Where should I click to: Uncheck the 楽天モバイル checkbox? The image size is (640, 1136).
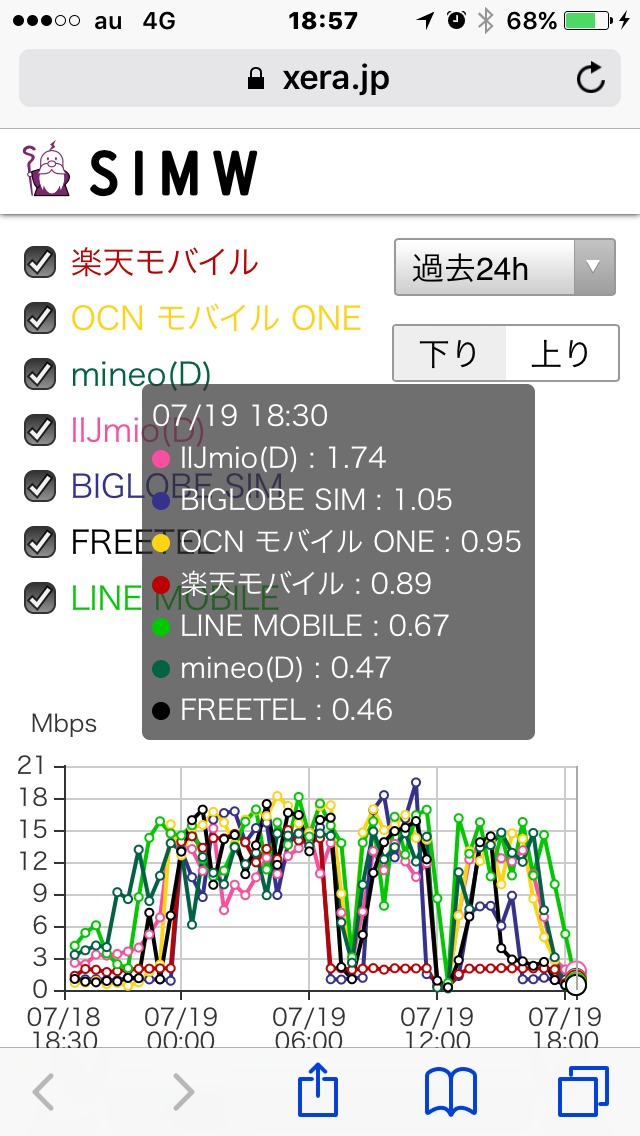(x=40, y=263)
